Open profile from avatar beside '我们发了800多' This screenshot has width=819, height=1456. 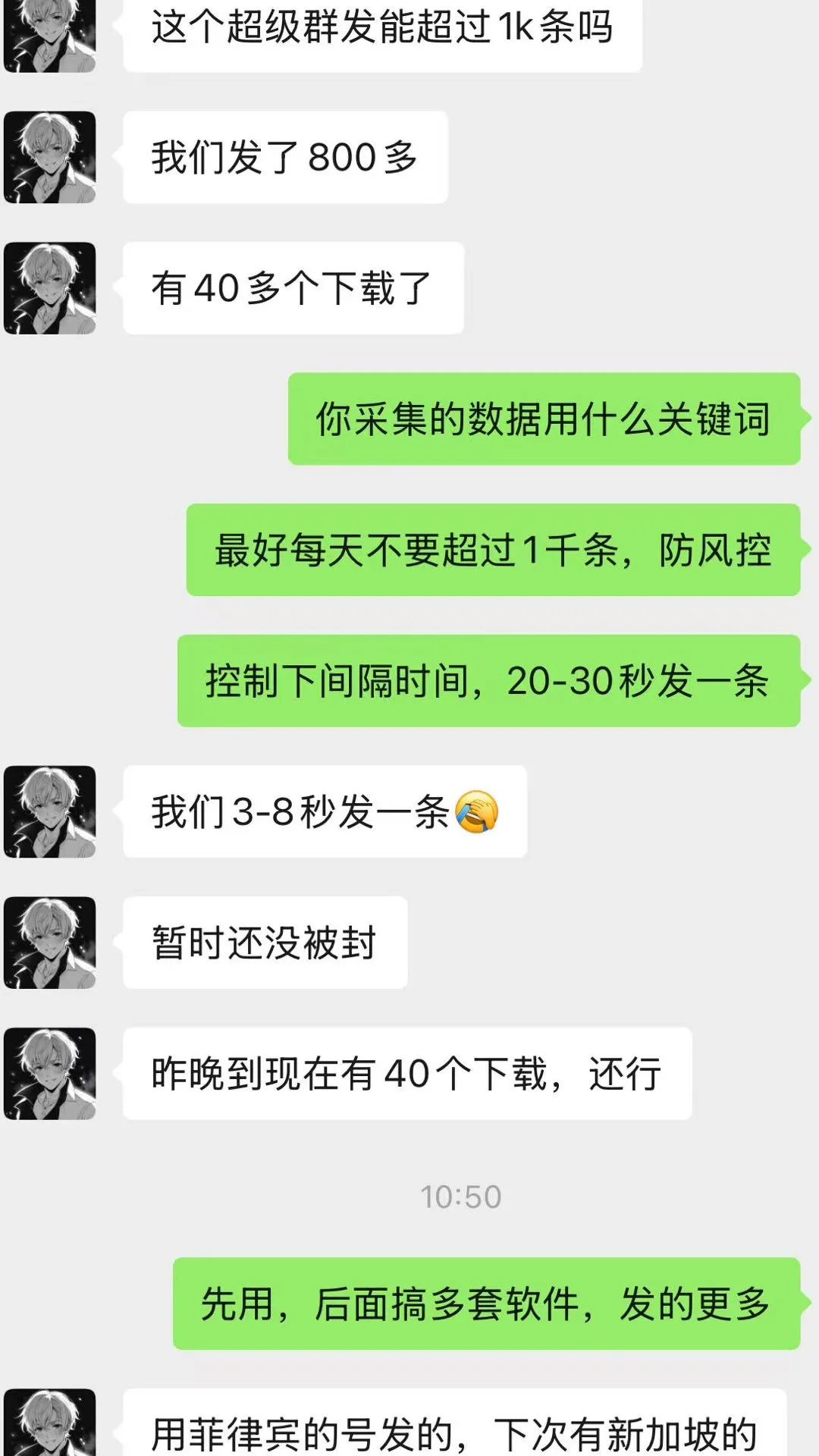pos(50,157)
